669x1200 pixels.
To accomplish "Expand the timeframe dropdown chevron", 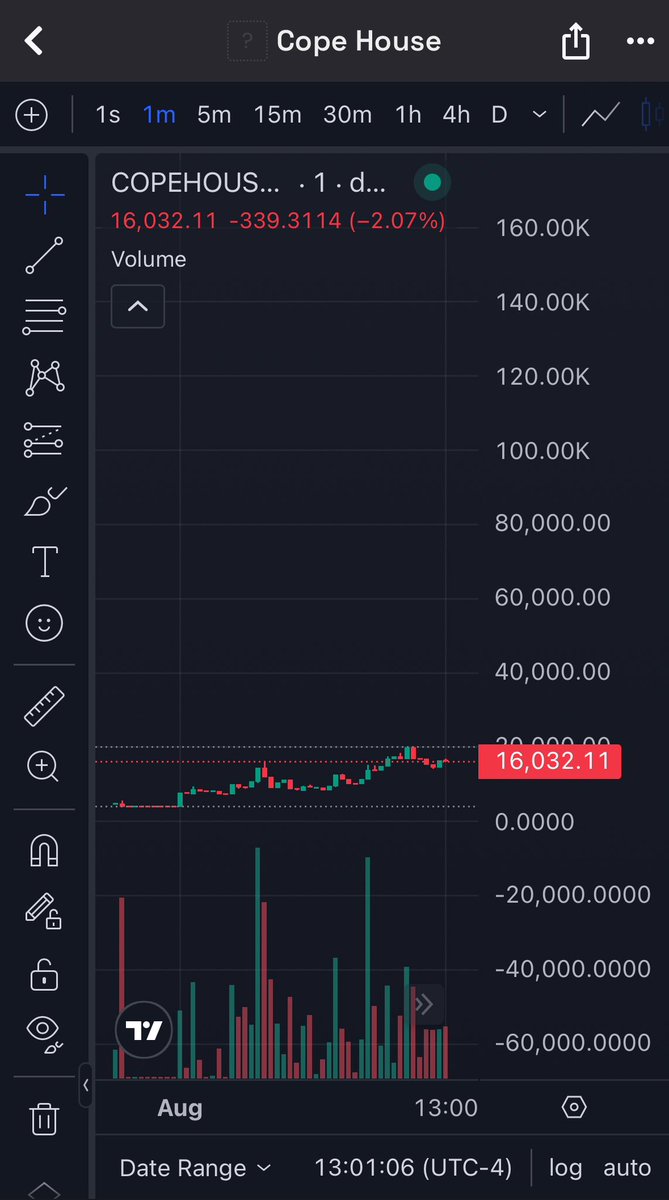I will tap(540, 115).
